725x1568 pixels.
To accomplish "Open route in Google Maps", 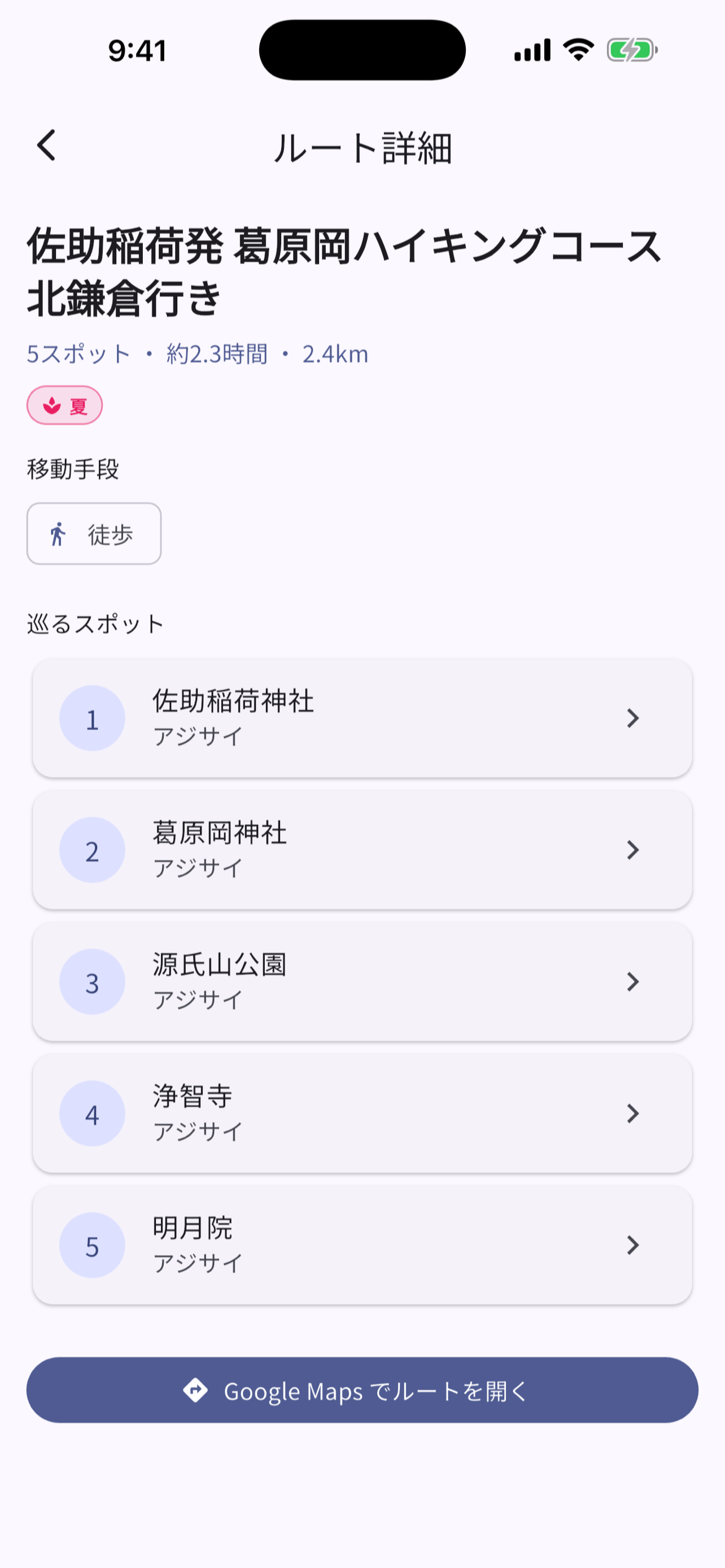I will (362, 1390).
